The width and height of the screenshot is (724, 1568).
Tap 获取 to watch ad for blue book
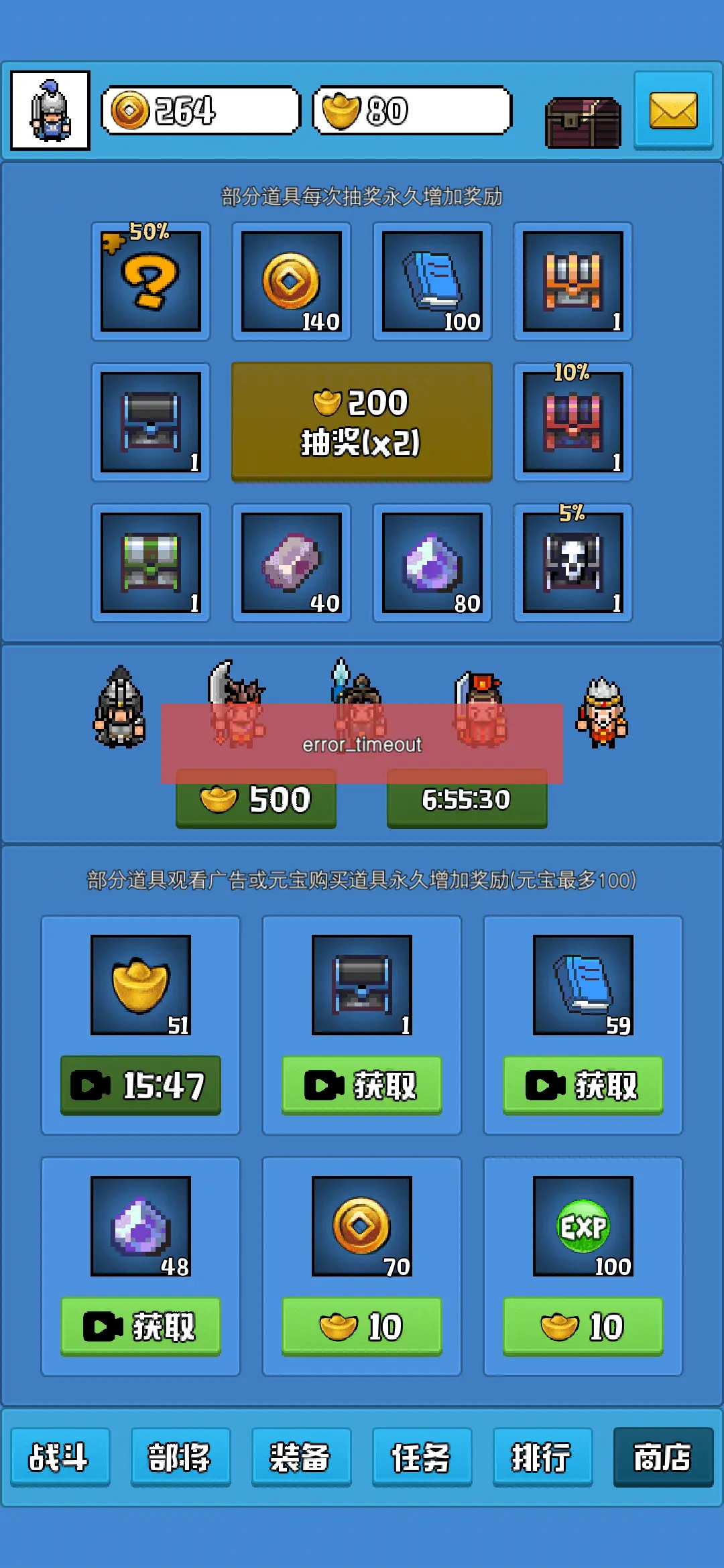click(582, 1086)
